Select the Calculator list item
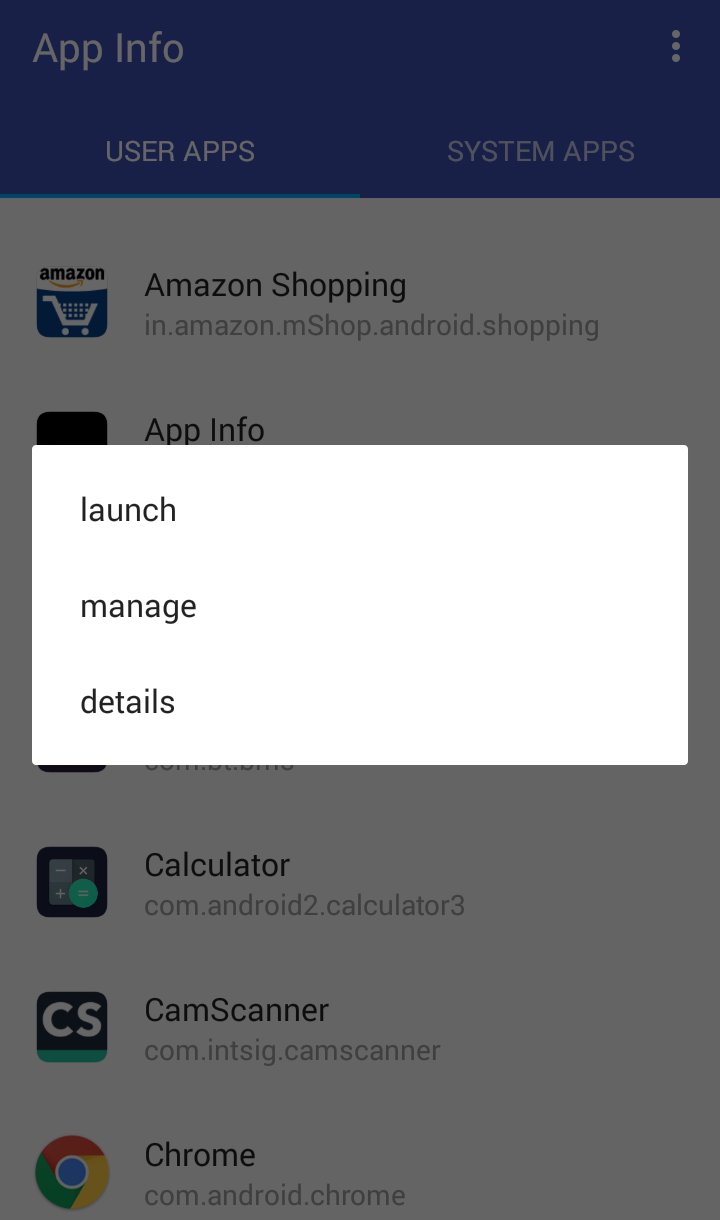 [x=360, y=881]
